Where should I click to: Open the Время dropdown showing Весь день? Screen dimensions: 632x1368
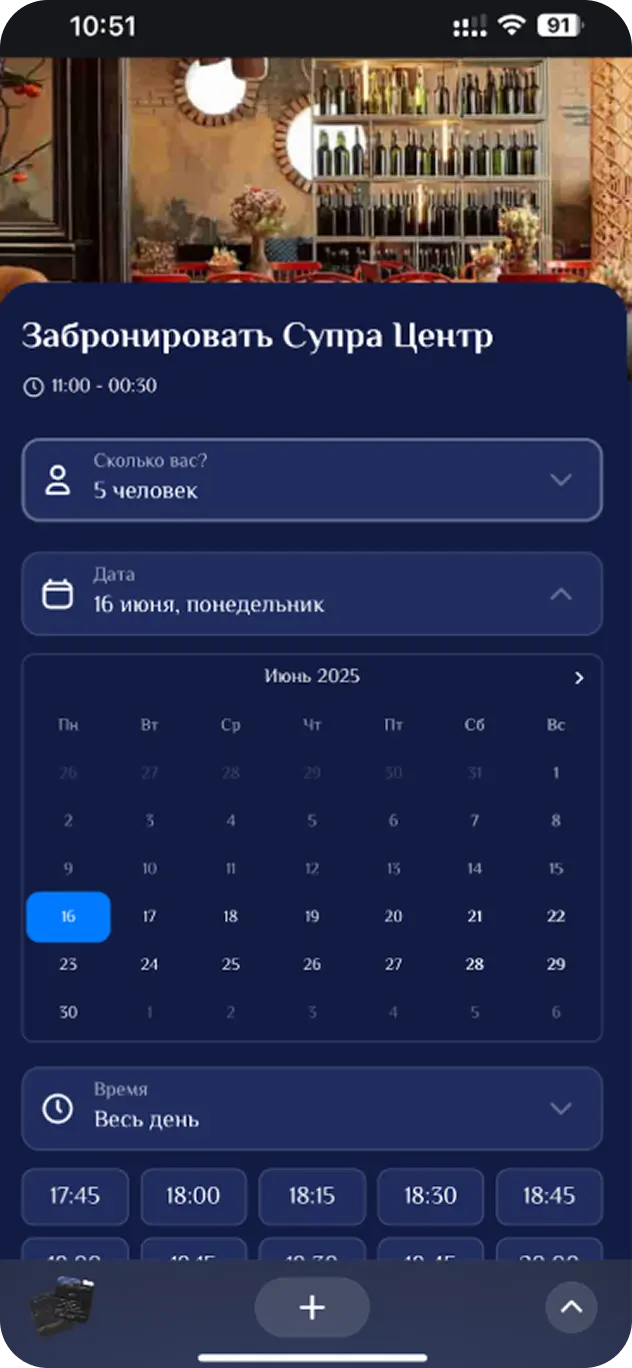coord(312,1108)
